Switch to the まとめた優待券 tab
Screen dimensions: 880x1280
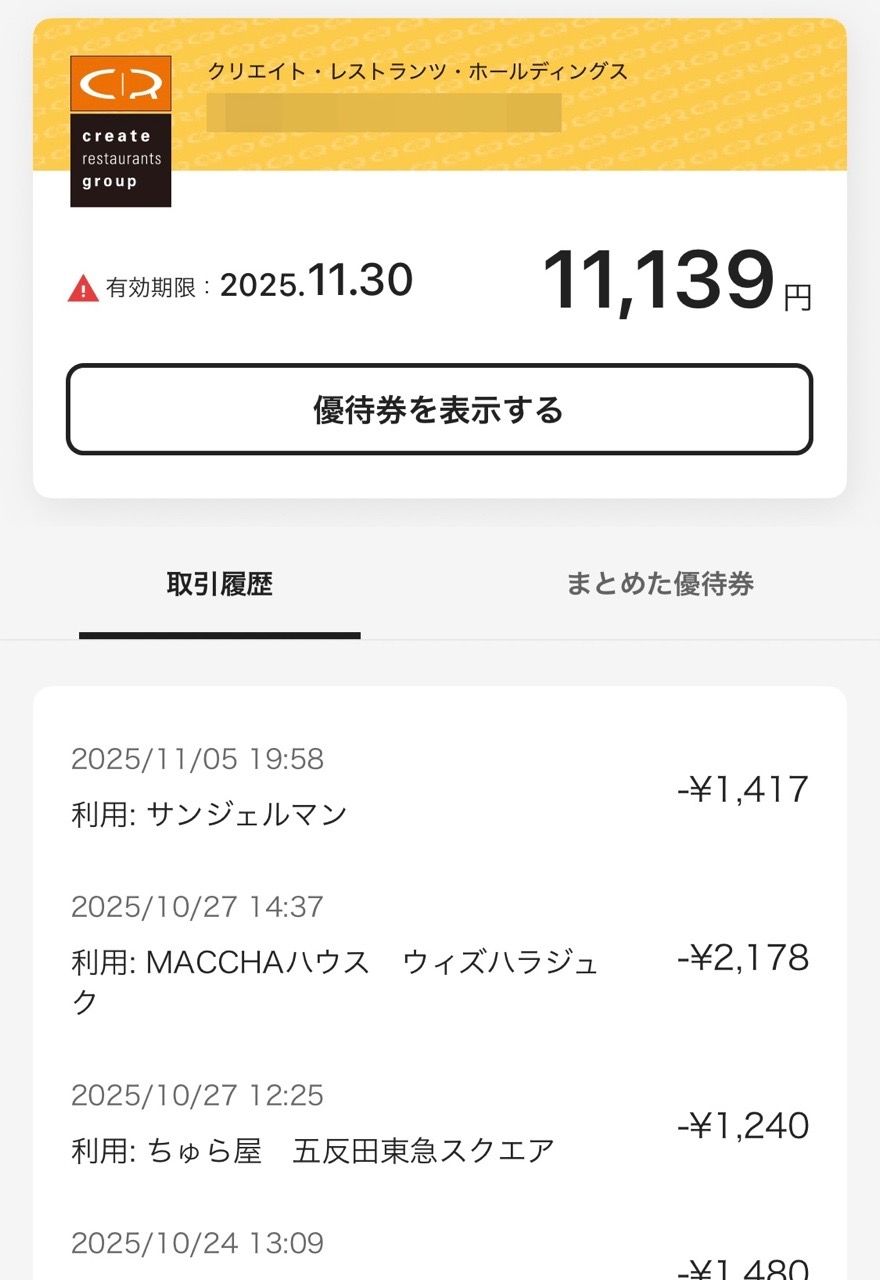tap(659, 584)
